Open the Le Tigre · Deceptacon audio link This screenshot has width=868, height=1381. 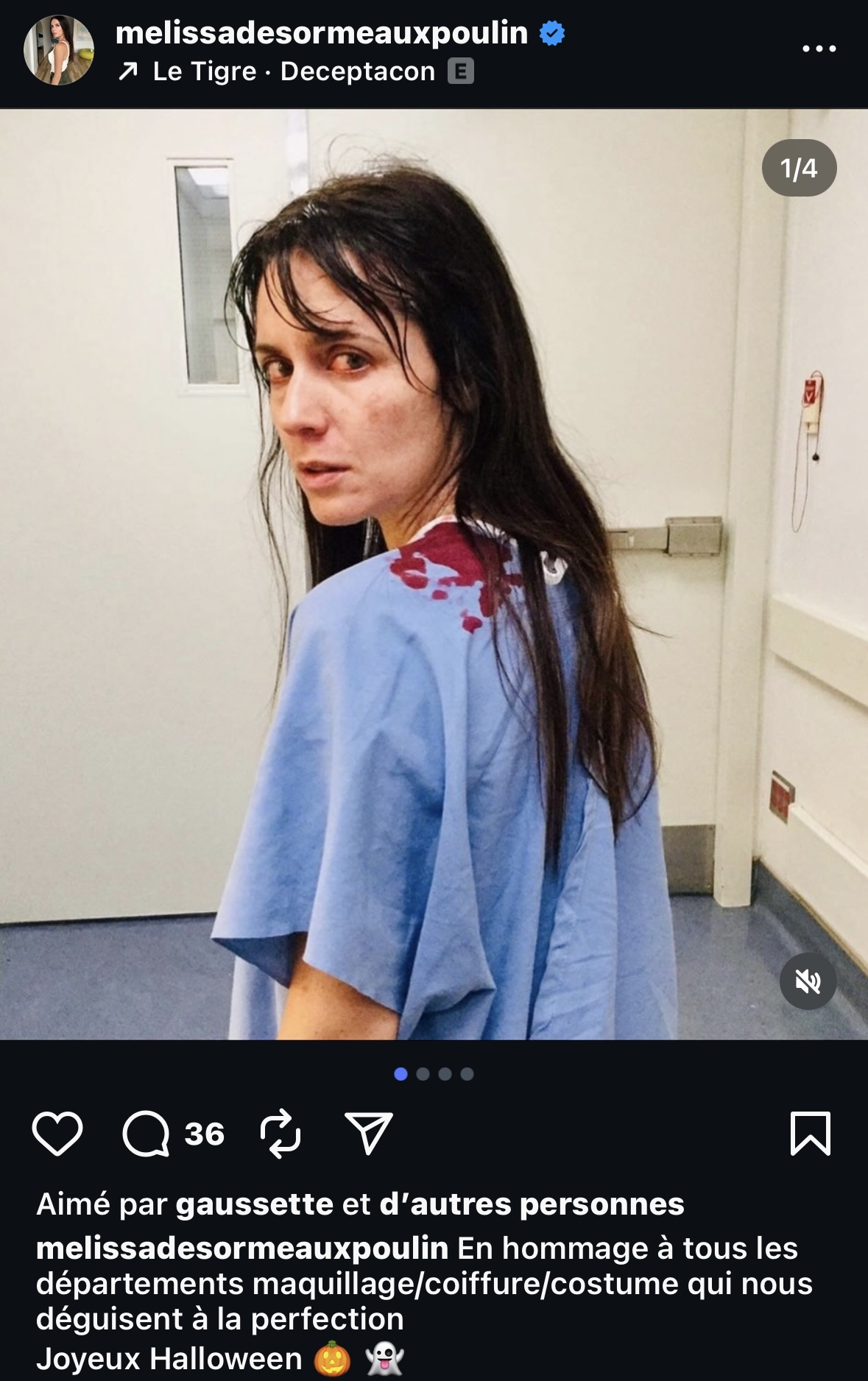(294, 72)
